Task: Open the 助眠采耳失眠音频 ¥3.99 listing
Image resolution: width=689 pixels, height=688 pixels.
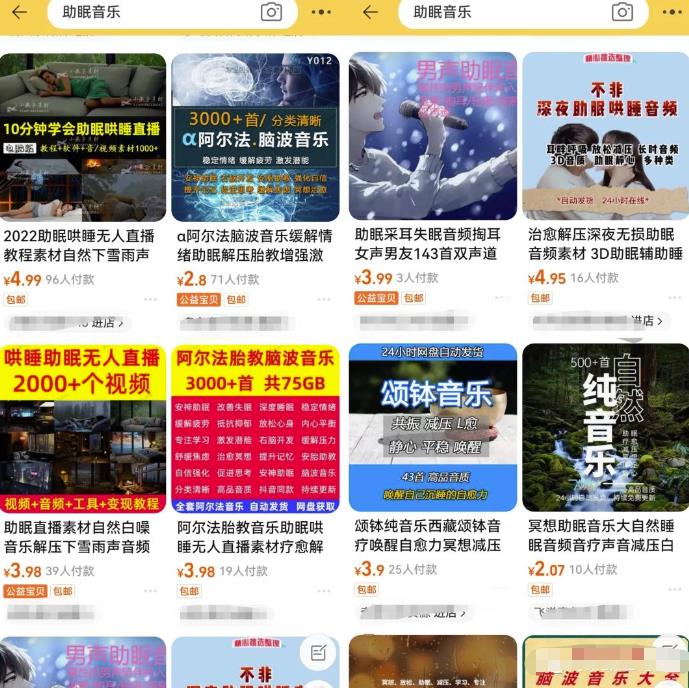Action: tap(432, 137)
